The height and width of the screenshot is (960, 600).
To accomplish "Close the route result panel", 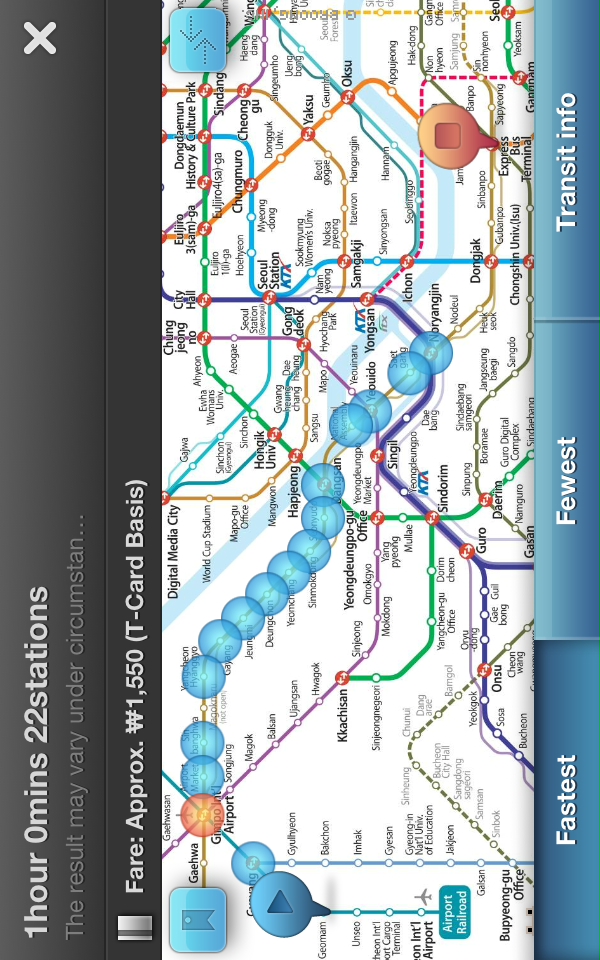I will coord(40,38).
